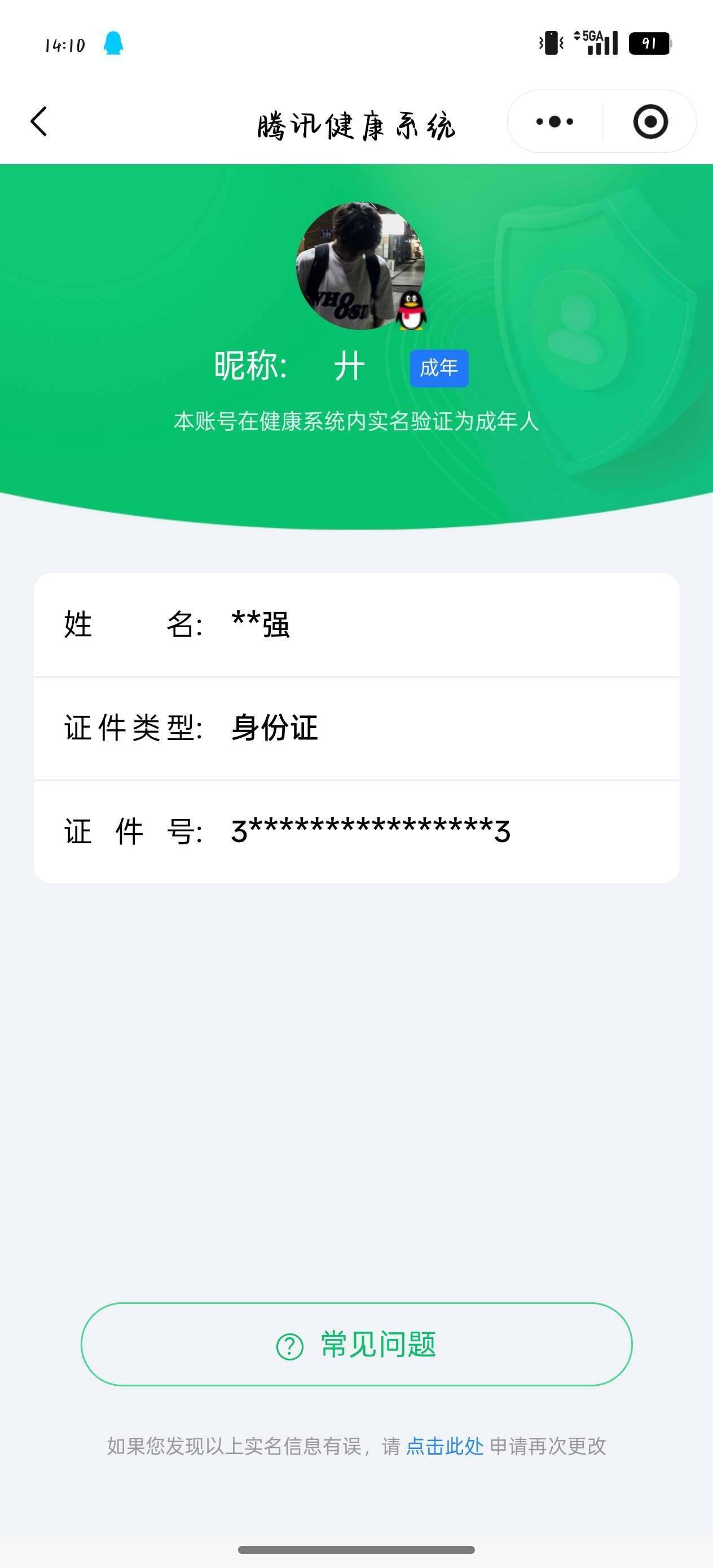This screenshot has width=713, height=1568.
Task: Tap the battery level indicator showing 91
Action: (649, 43)
